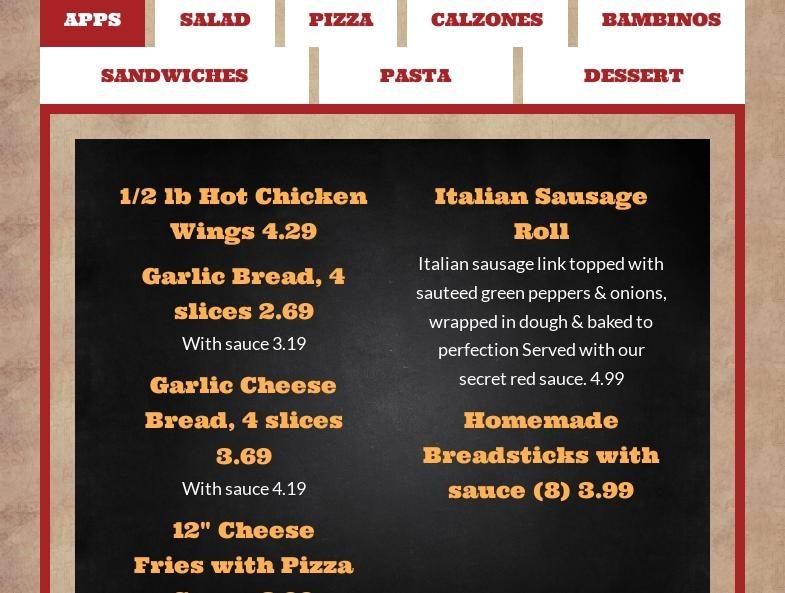Show the Pasta menu tab
The height and width of the screenshot is (593, 785).
[x=416, y=76]
